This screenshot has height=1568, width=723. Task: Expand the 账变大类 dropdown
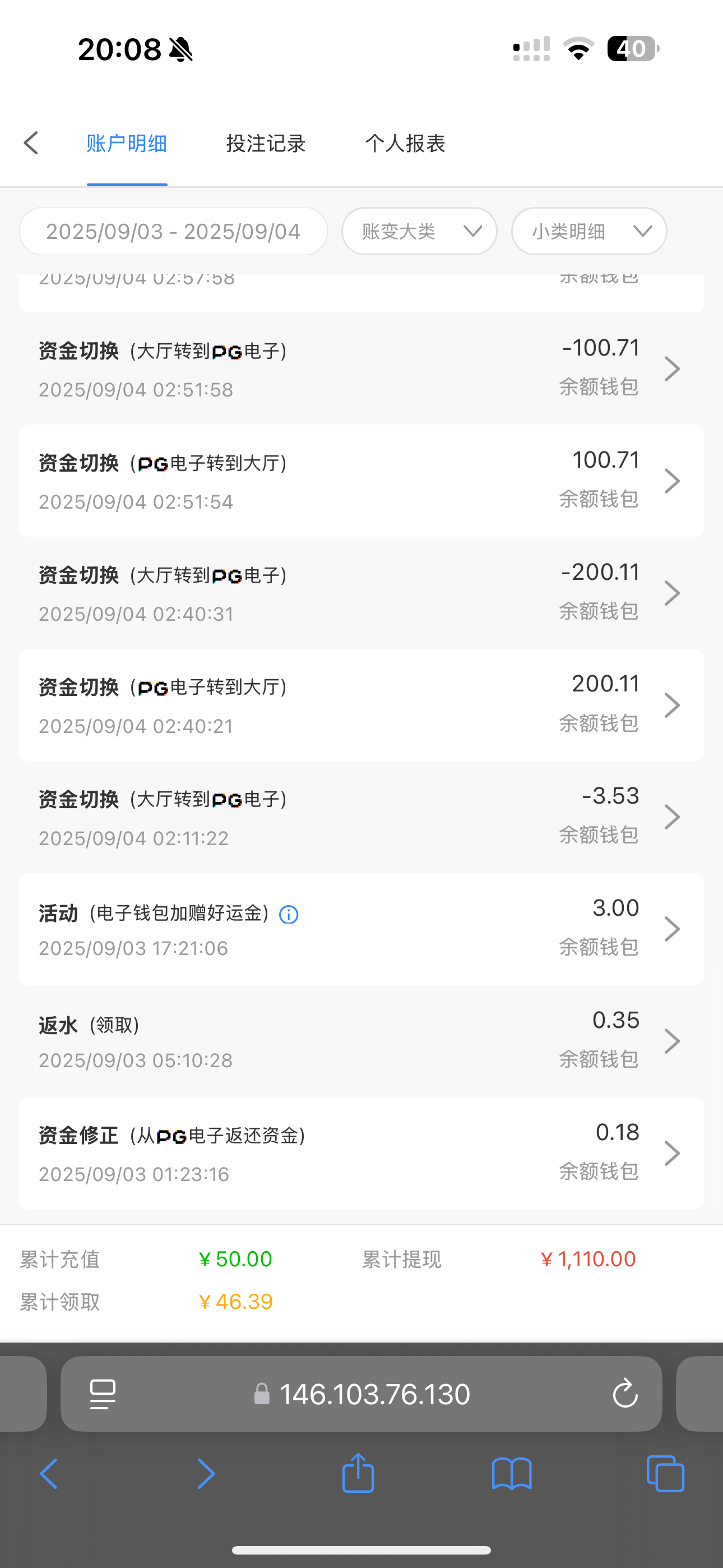click(x=419, y=231)
